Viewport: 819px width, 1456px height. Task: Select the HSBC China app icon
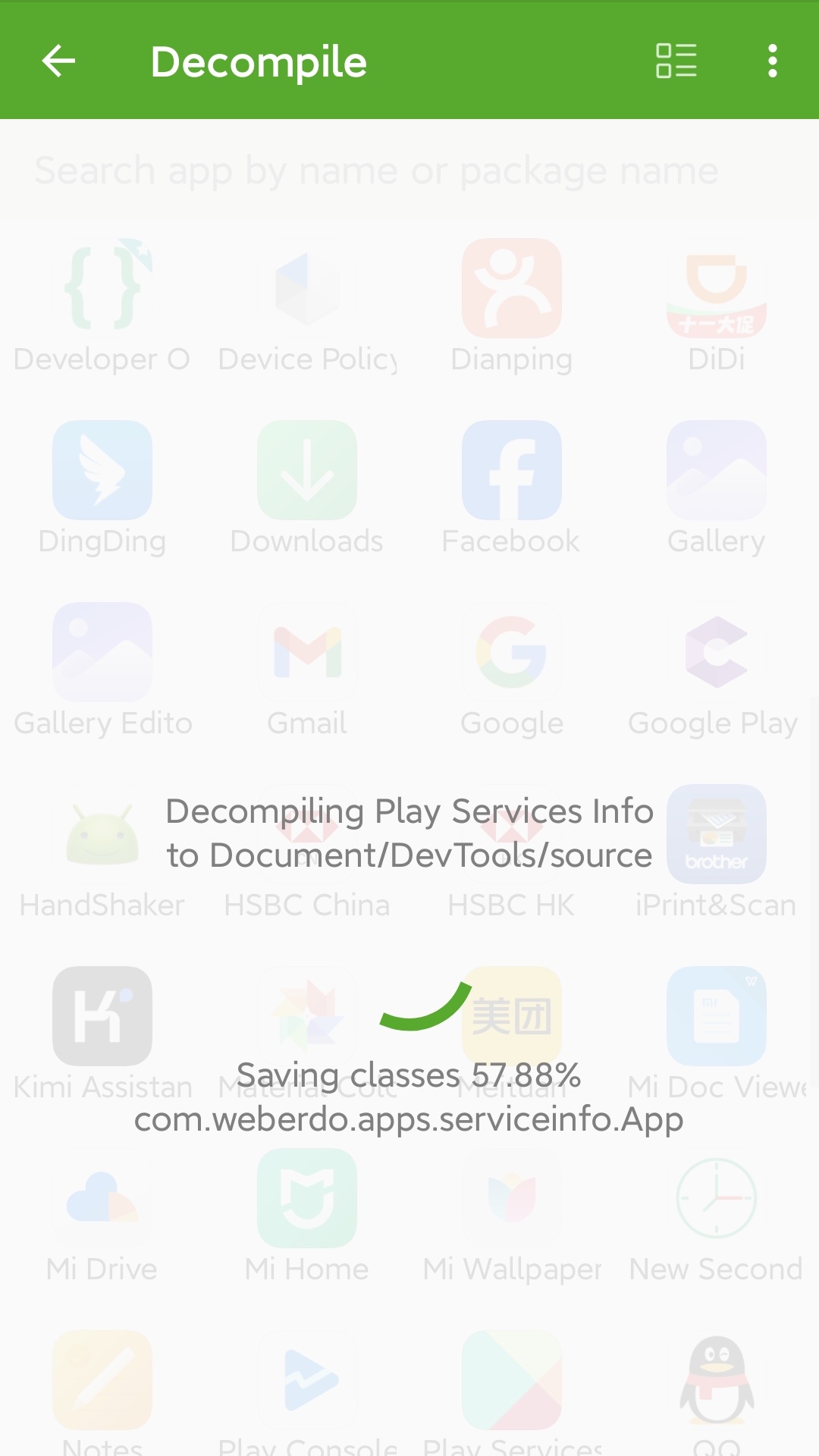[x=306, y=834]
